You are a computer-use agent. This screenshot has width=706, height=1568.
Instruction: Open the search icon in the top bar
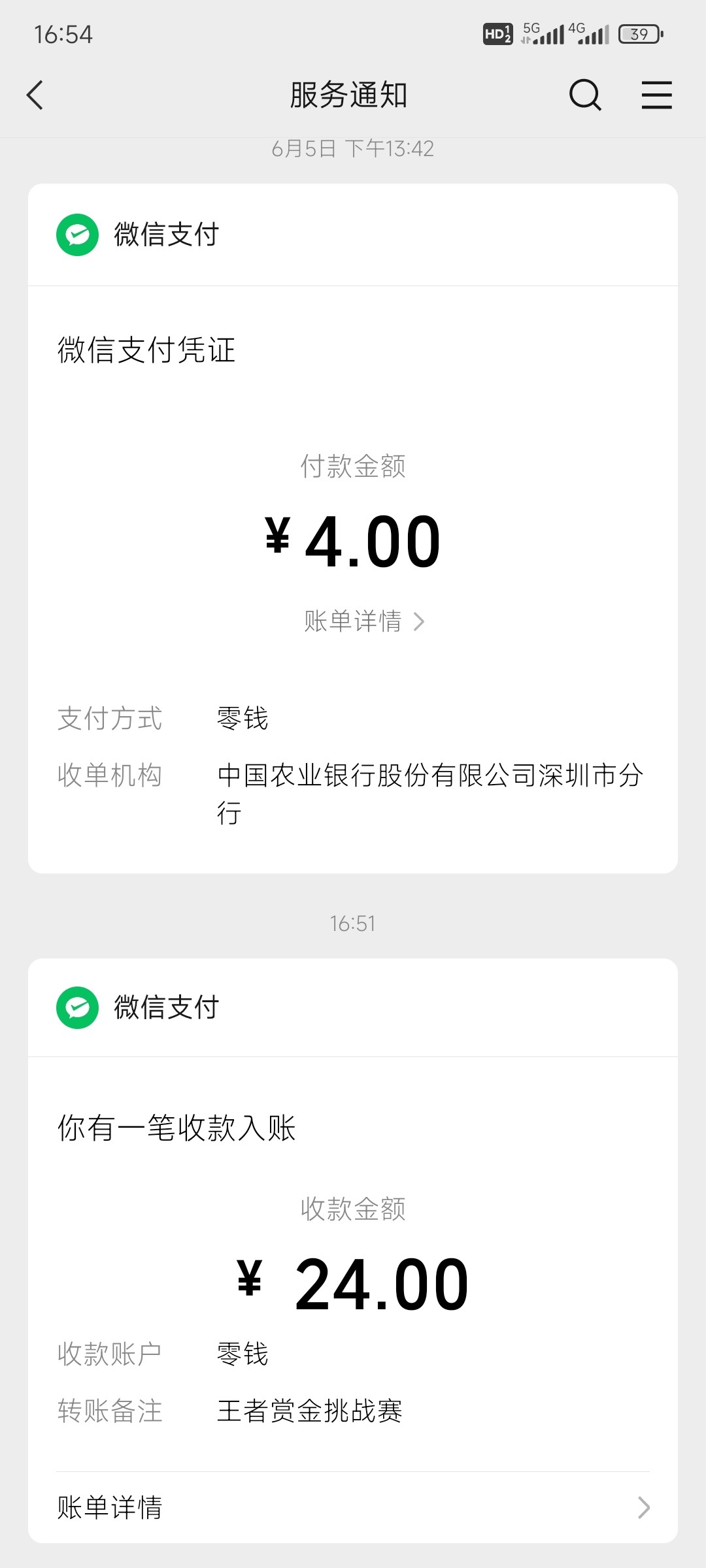point(585,95)
